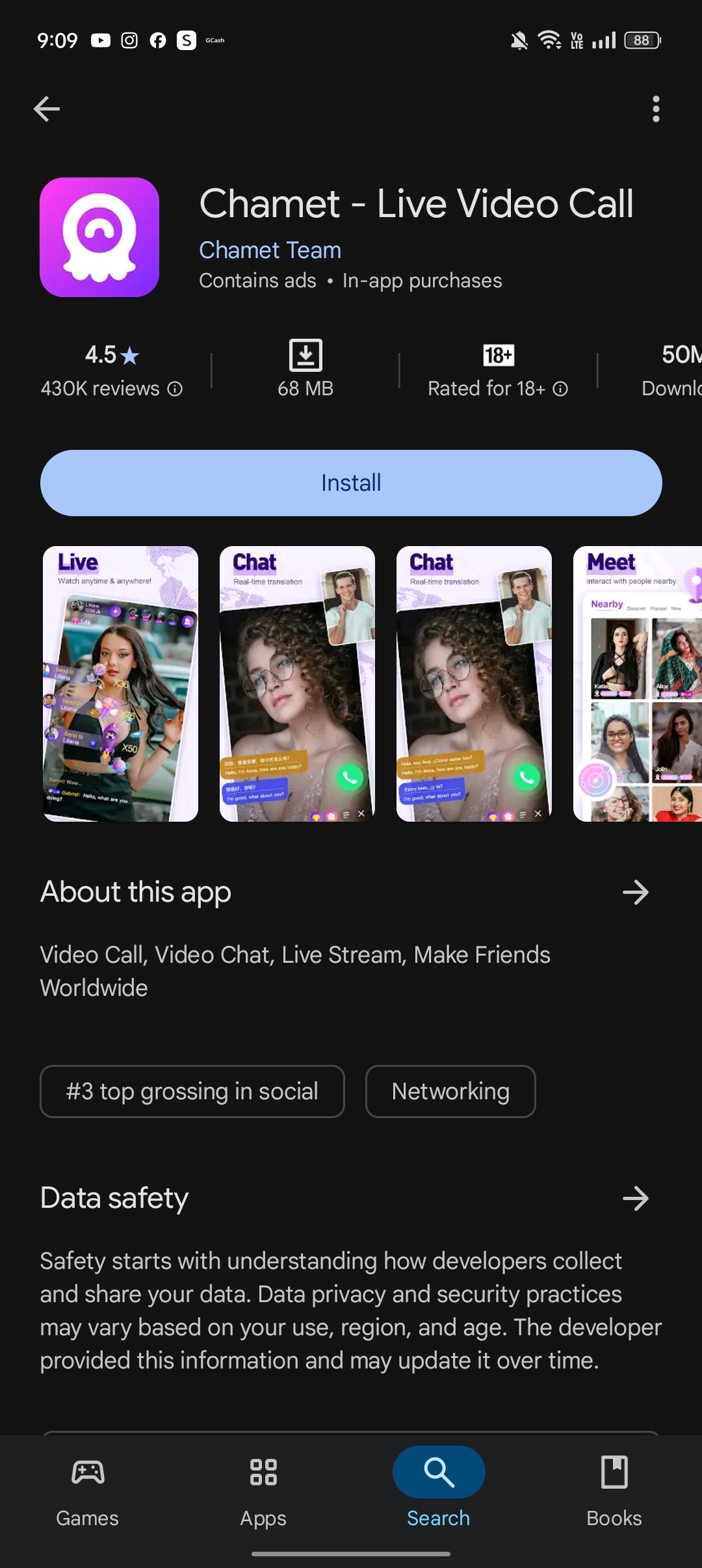Viewport: 702px width, 1568px height.
Task: Open the Live screenshot preview
Action: 120,683
